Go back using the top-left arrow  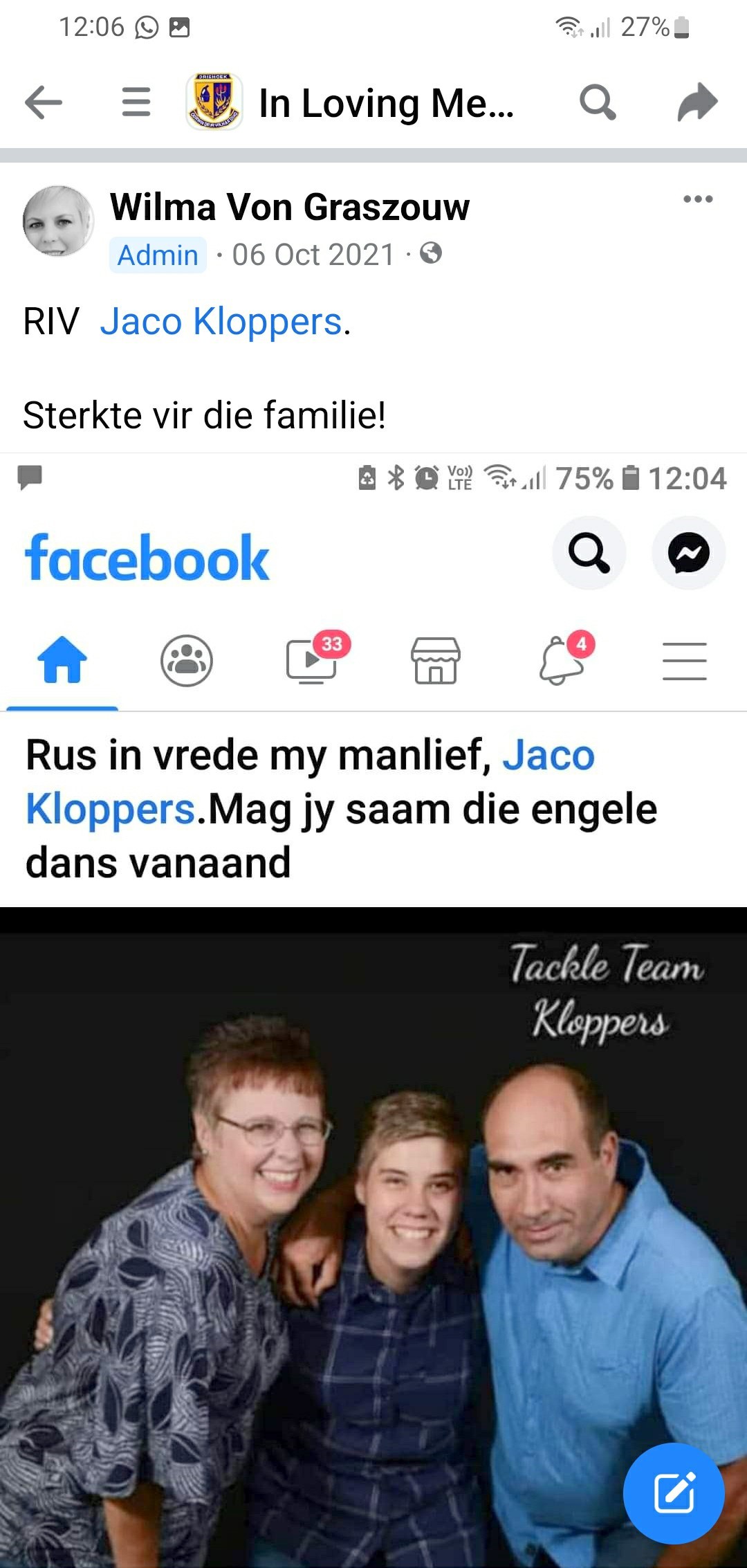44,102
